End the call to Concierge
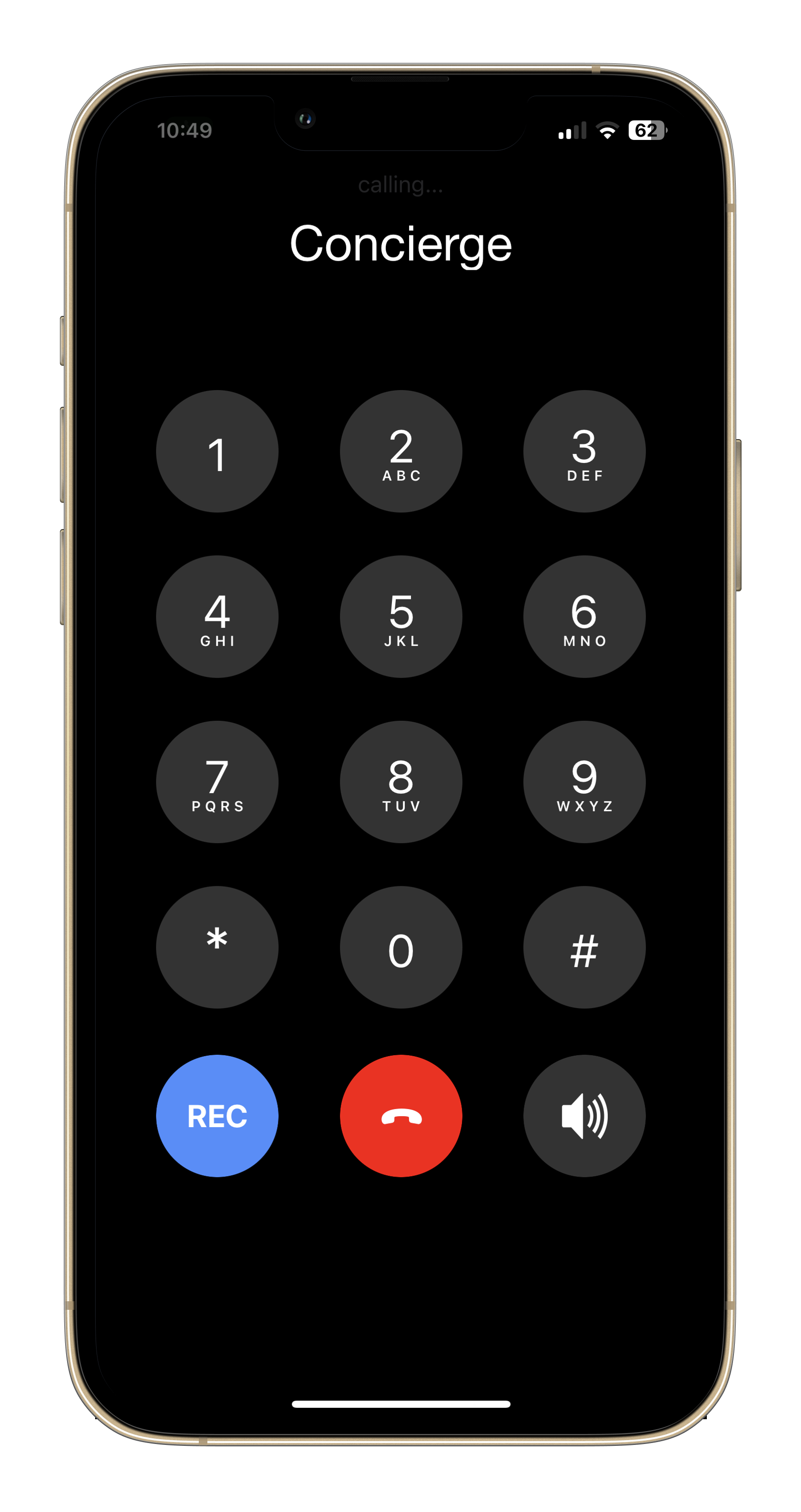801x1512 pixels. (401, 1116)
